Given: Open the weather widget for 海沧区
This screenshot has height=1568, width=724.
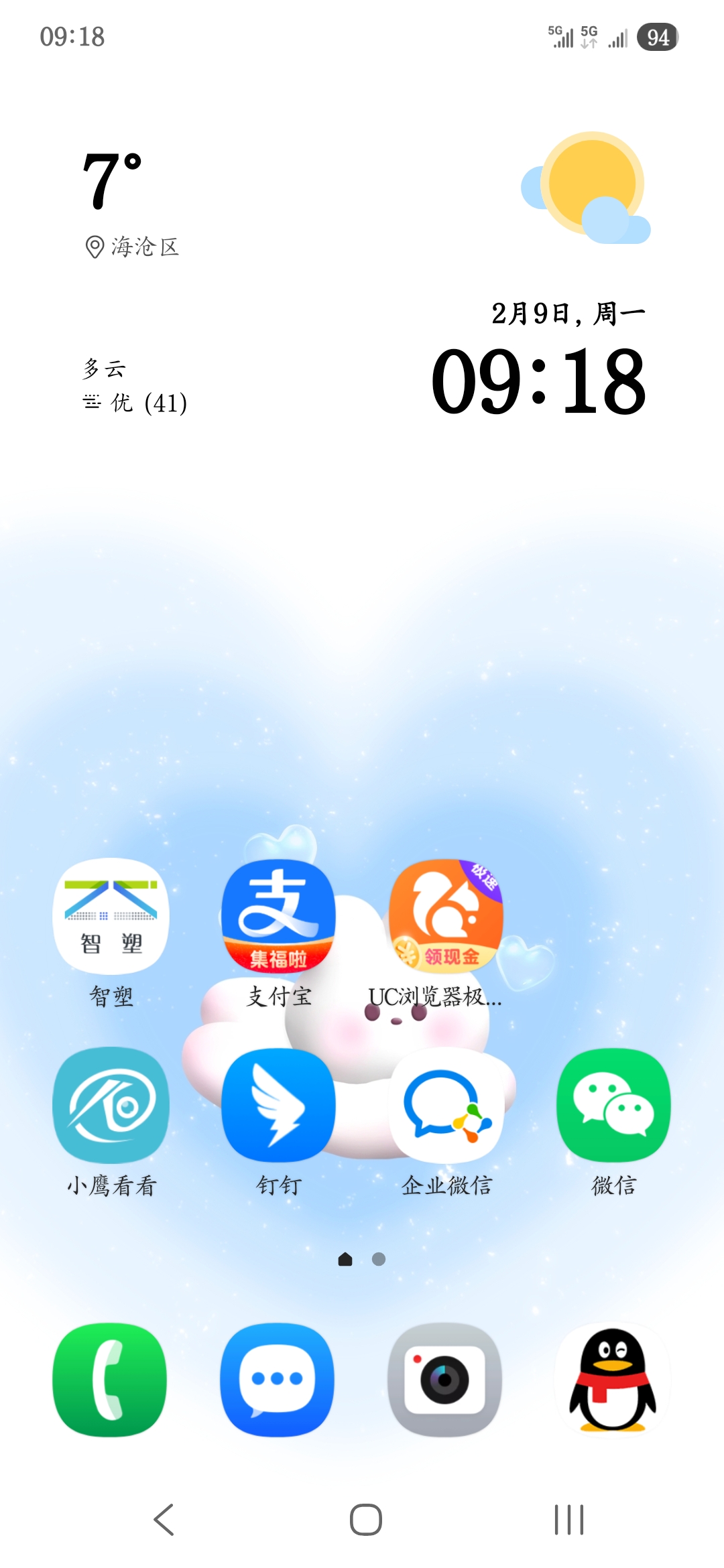Looking at the screenshot, I should click(x=134, y=201).
